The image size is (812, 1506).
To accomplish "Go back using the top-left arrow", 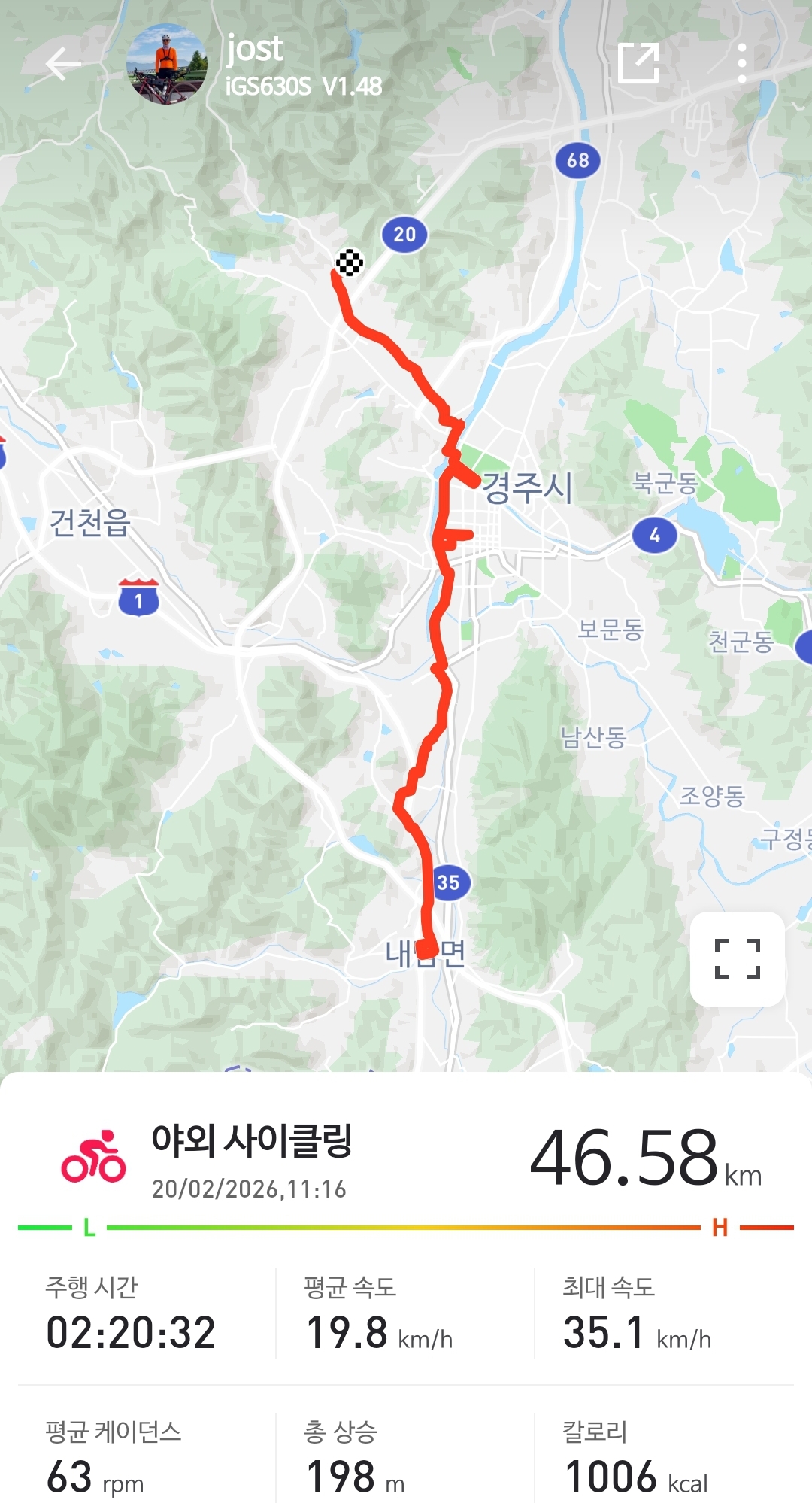I will pyautogui.click(x=63, y=65).
